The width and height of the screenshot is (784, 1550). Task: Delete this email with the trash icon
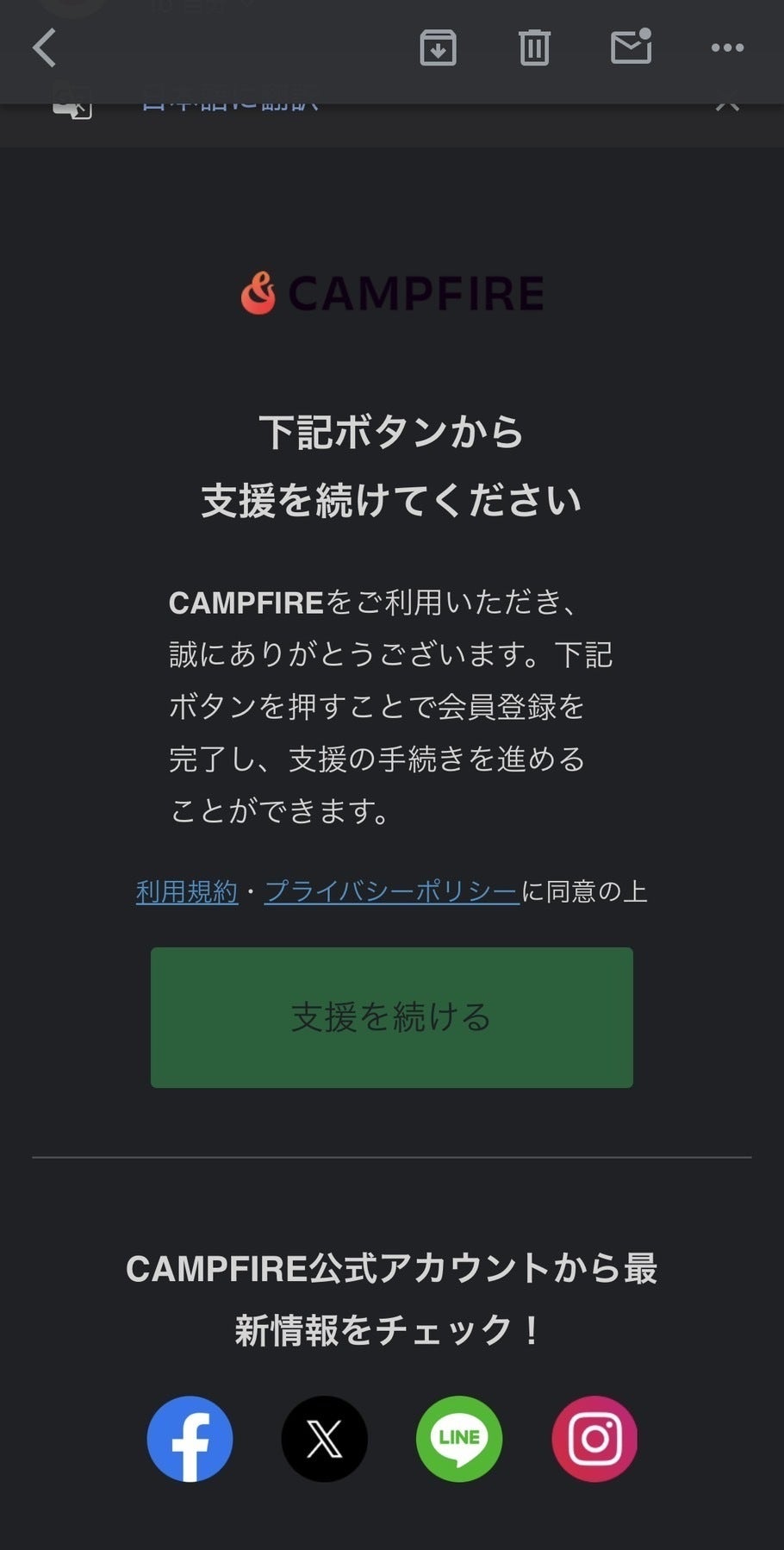point(534,47)
